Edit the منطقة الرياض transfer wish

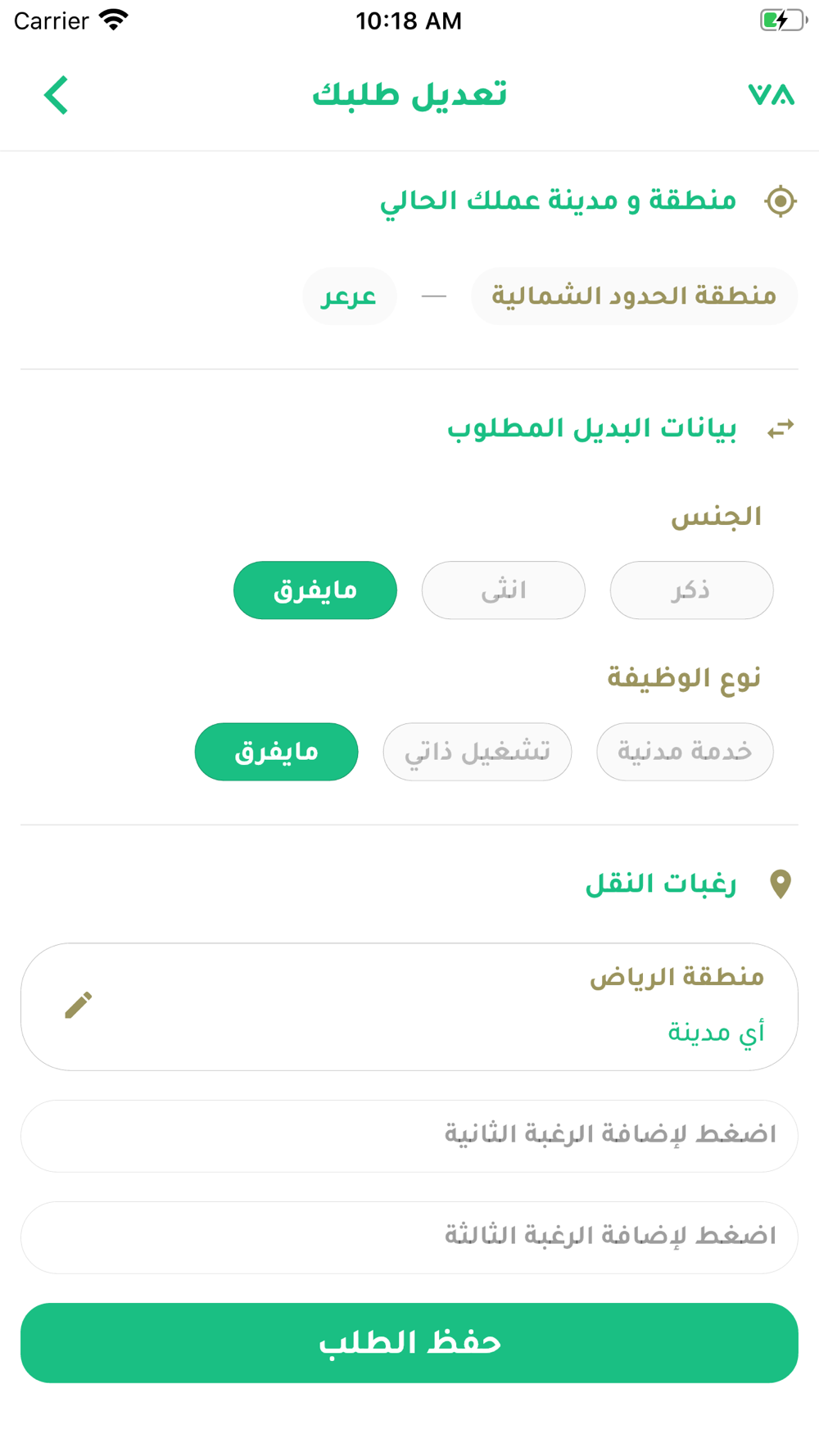[x=79, y=1006]
